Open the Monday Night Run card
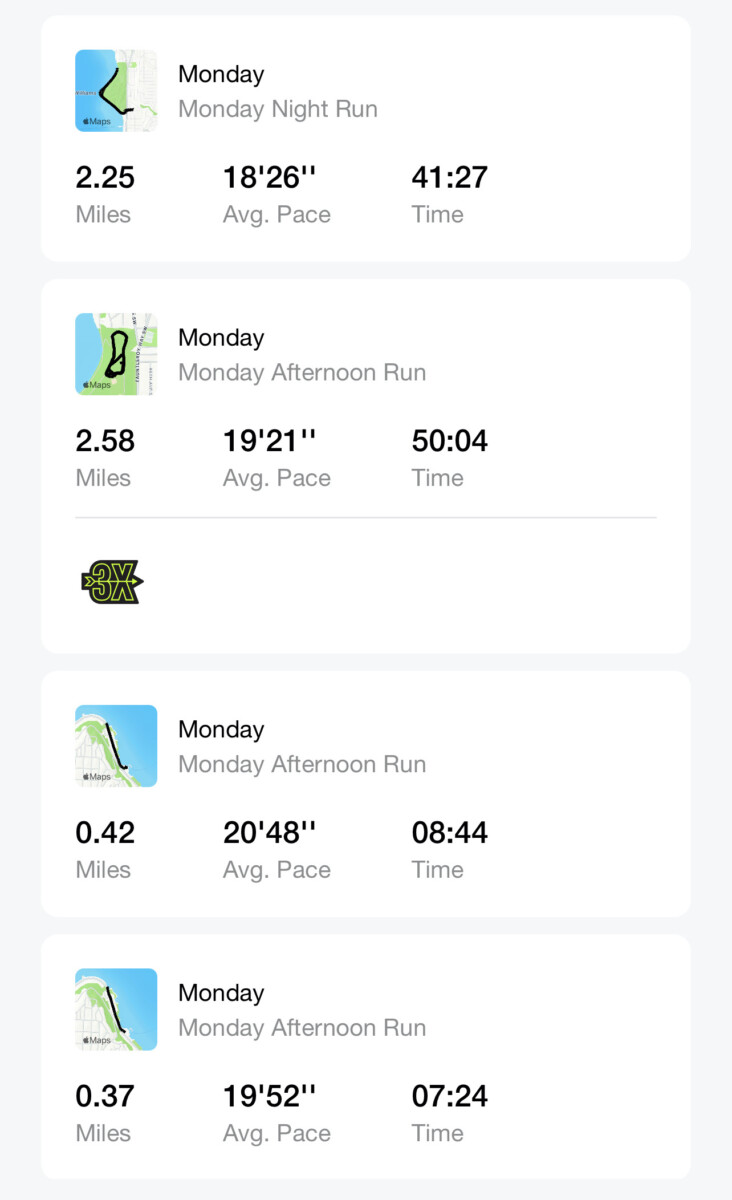This screenshot has height=1200, width=732. pos(365,139)
